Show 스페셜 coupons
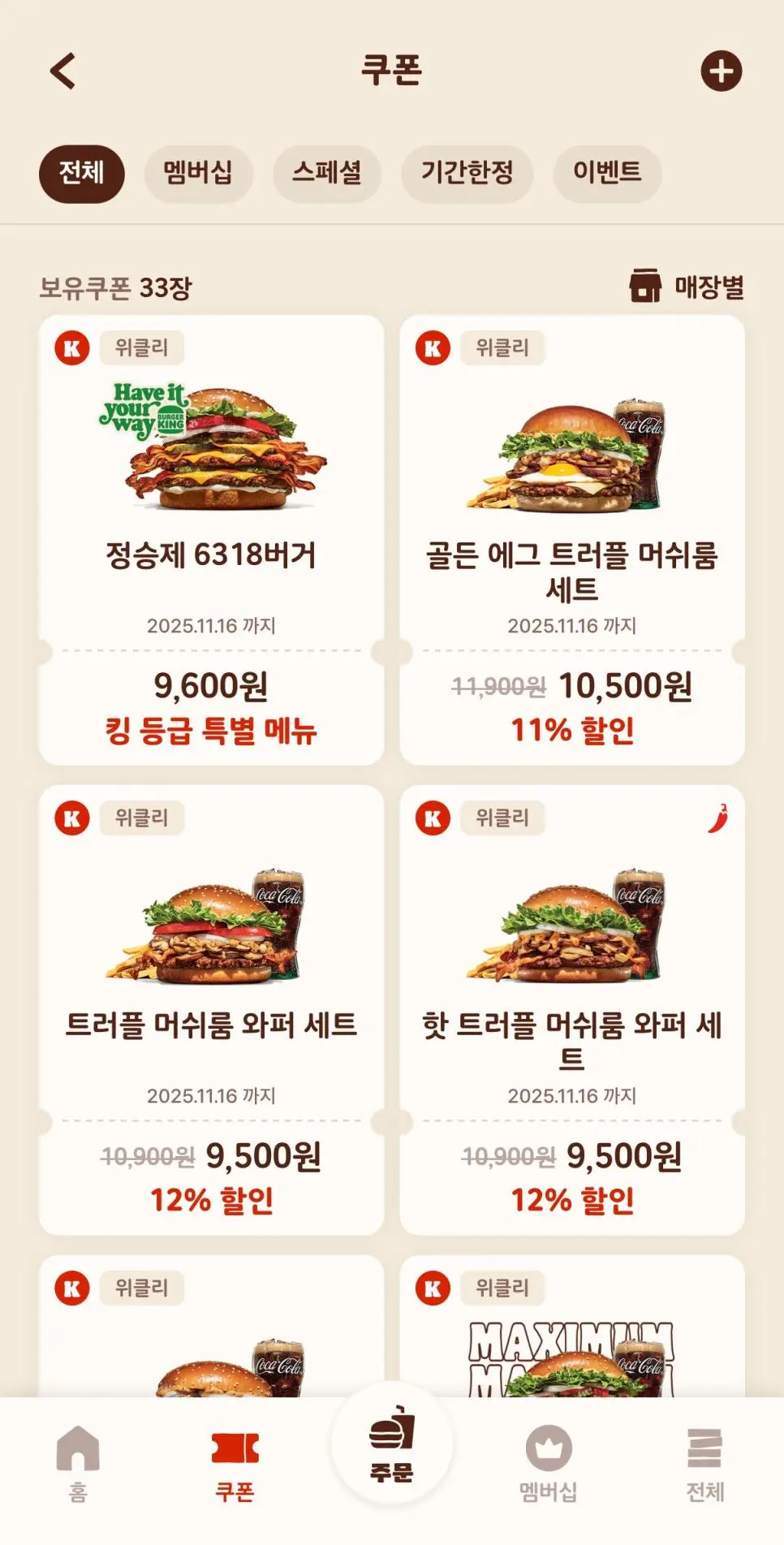The height and width of the screenshot is (1545, 784). click(x=326, y=174)
